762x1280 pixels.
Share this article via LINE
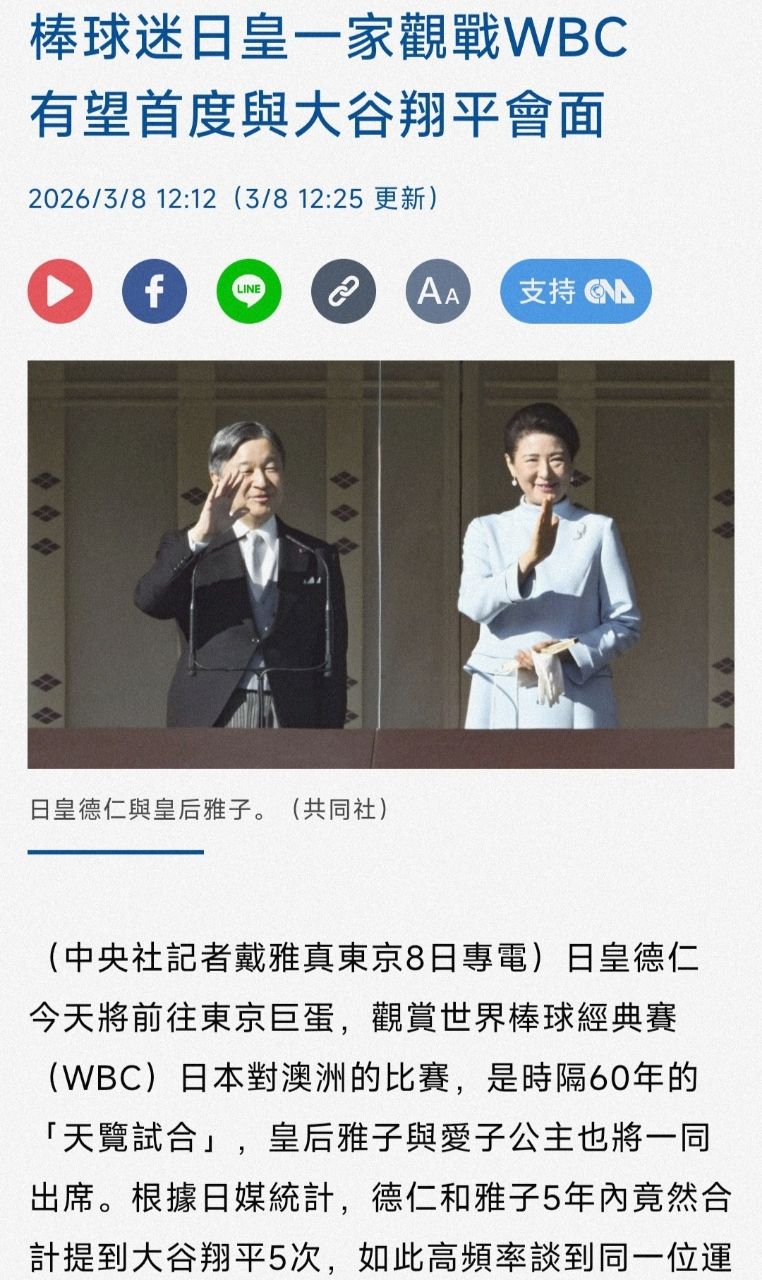pyautogui.click(x=249, y=291)
